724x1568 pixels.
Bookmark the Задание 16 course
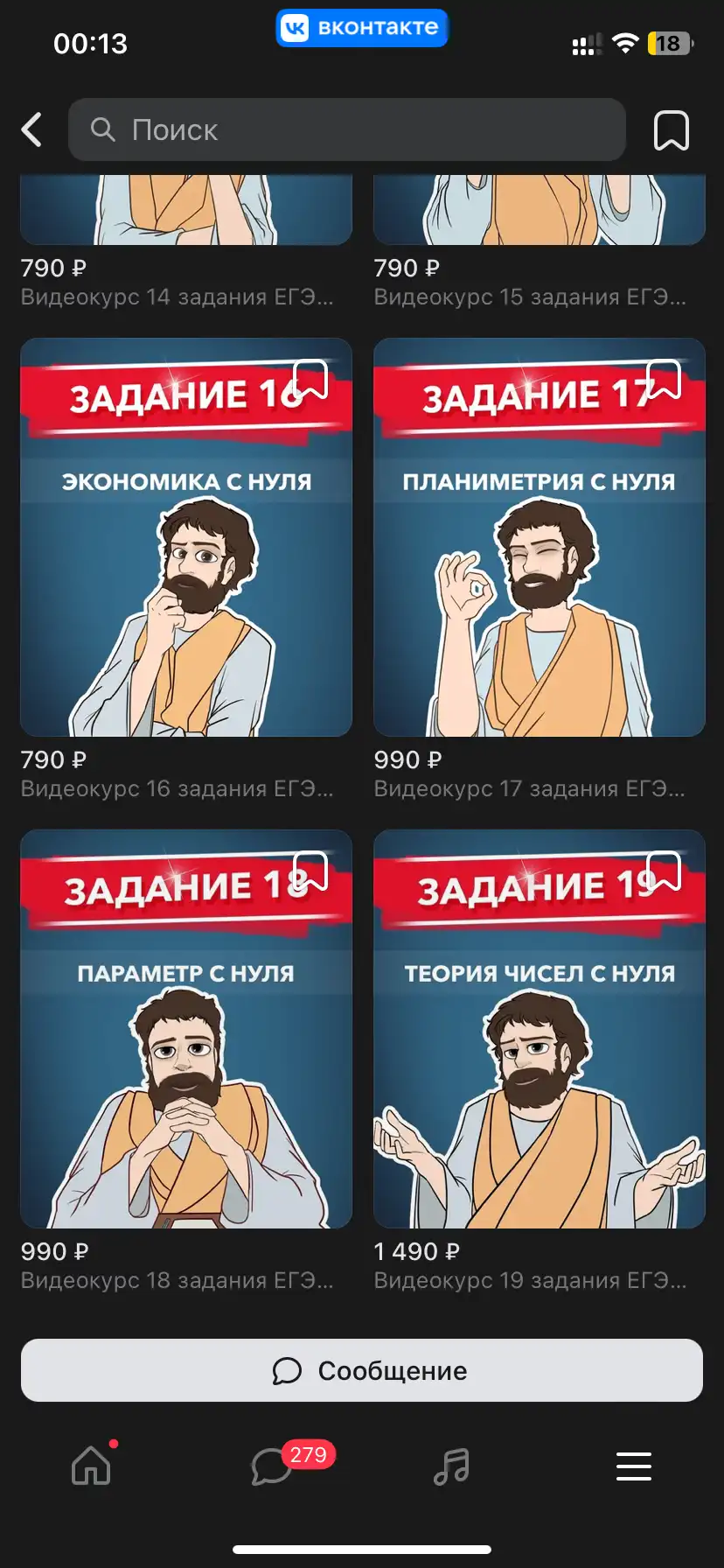(x=310, y=380)
